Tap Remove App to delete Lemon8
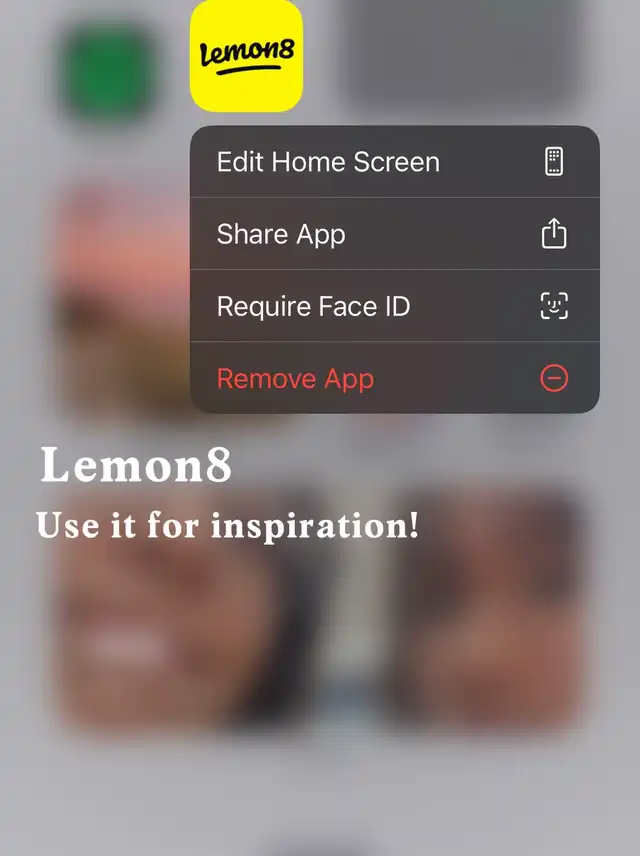The height and width of the screenshot is (856, 640). (x=394, y=378)
